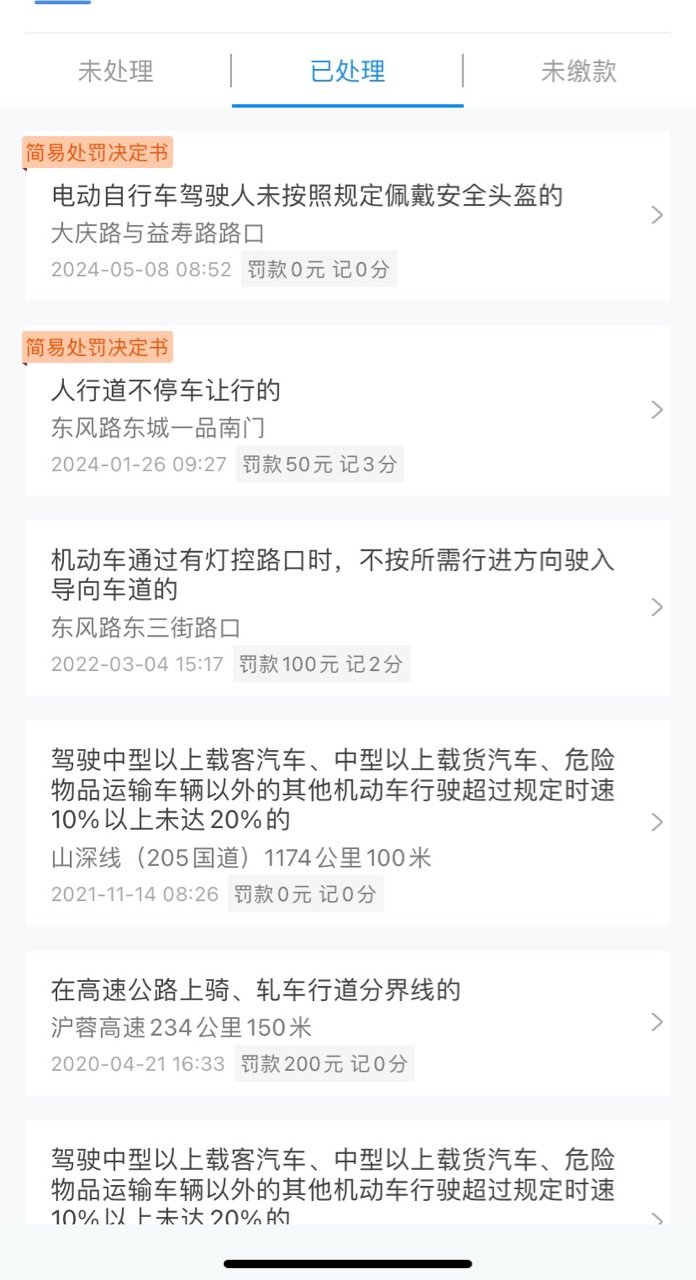The image size is (696, 1280).
Task: View the 东风路东三街路口 violation details
Action: pyautogui.click(x=347, y=608)
